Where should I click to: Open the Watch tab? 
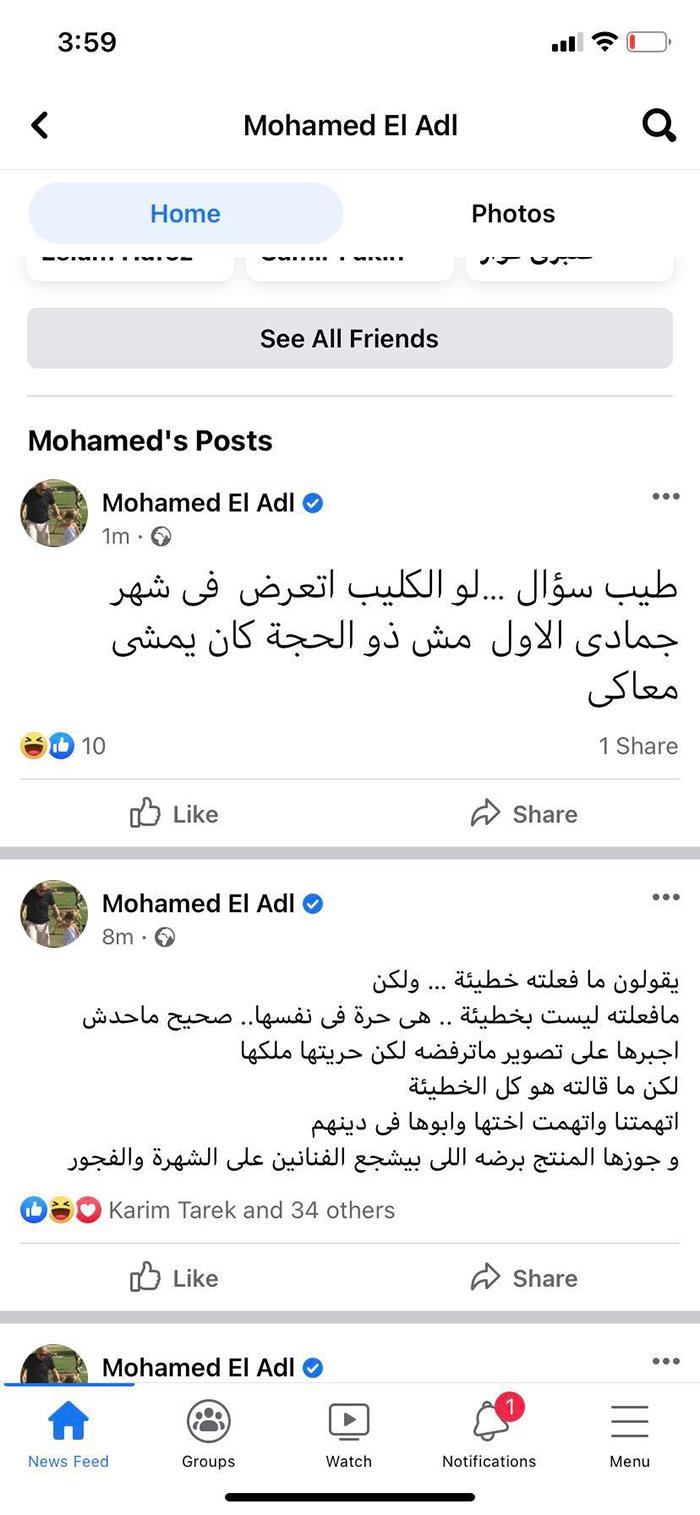tap(349, 1434)
